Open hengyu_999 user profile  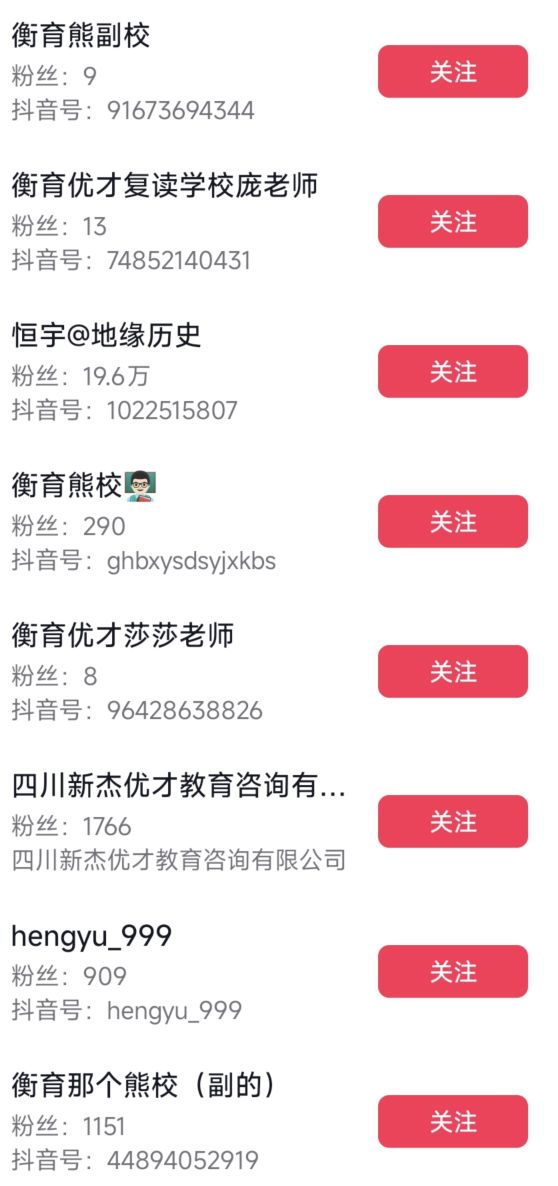tap(91, 936)
